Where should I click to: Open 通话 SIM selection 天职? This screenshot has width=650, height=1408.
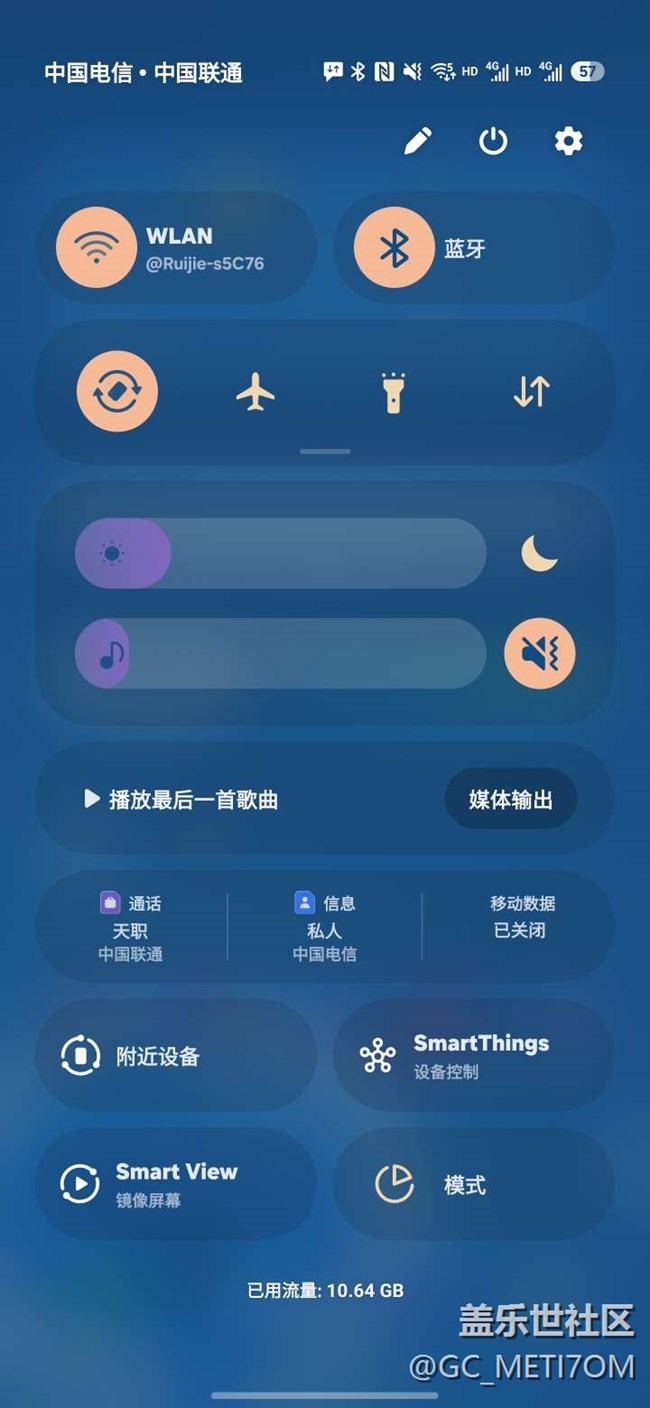click(131, 927)
